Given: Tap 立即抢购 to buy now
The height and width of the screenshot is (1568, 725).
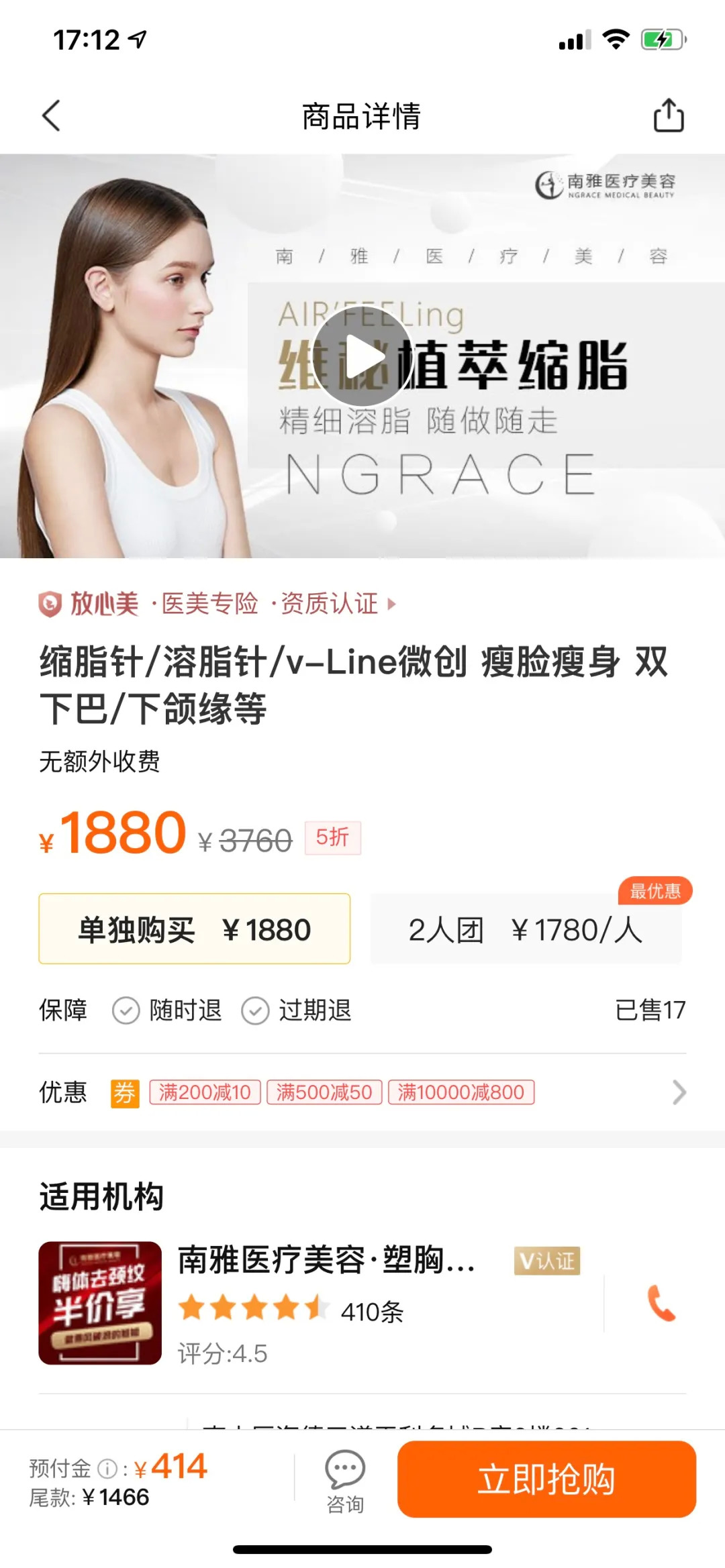Looking at the screenshot, I should pyautogui.click(x=546, y=1479).
